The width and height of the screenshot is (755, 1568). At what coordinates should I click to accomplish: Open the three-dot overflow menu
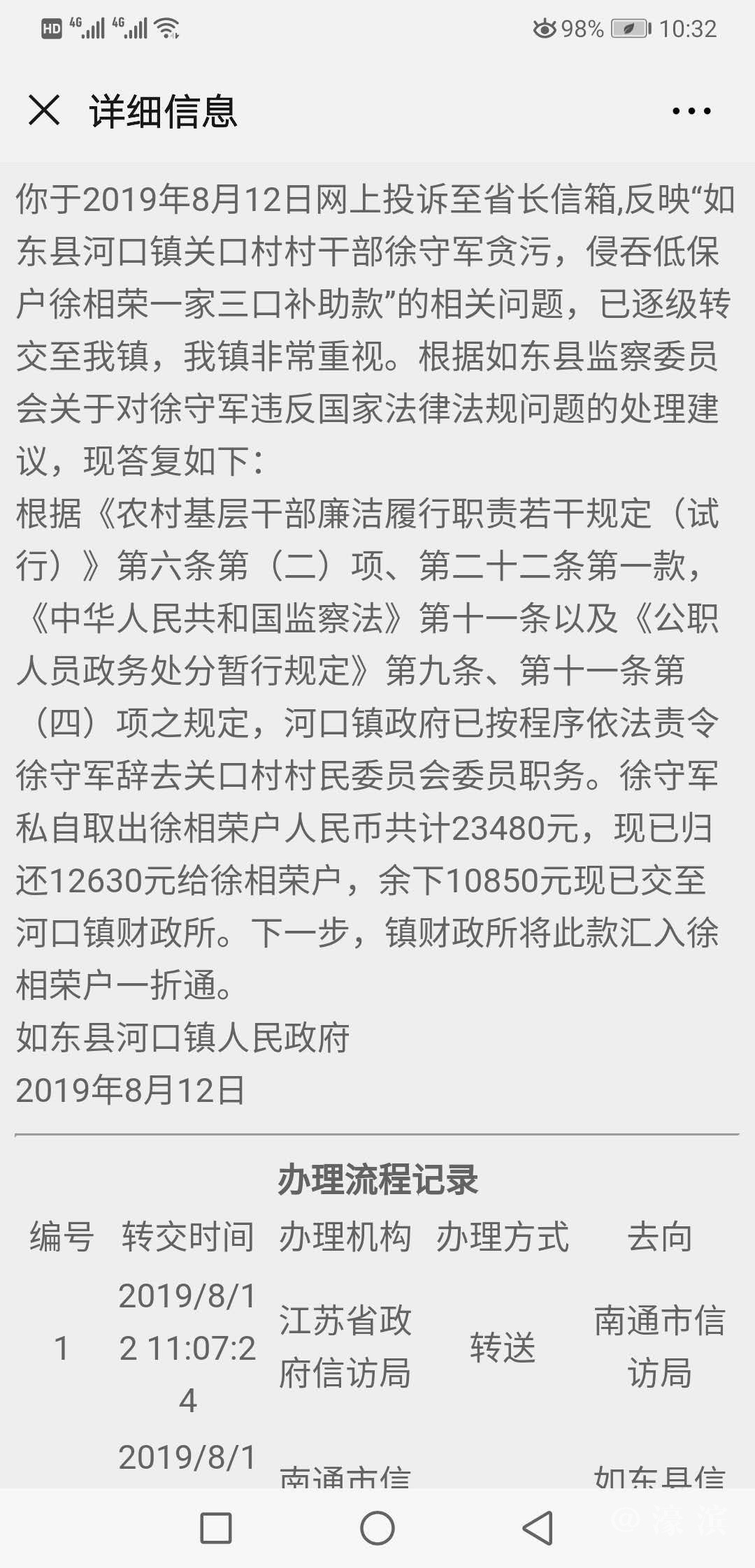[x=691, y=111]
